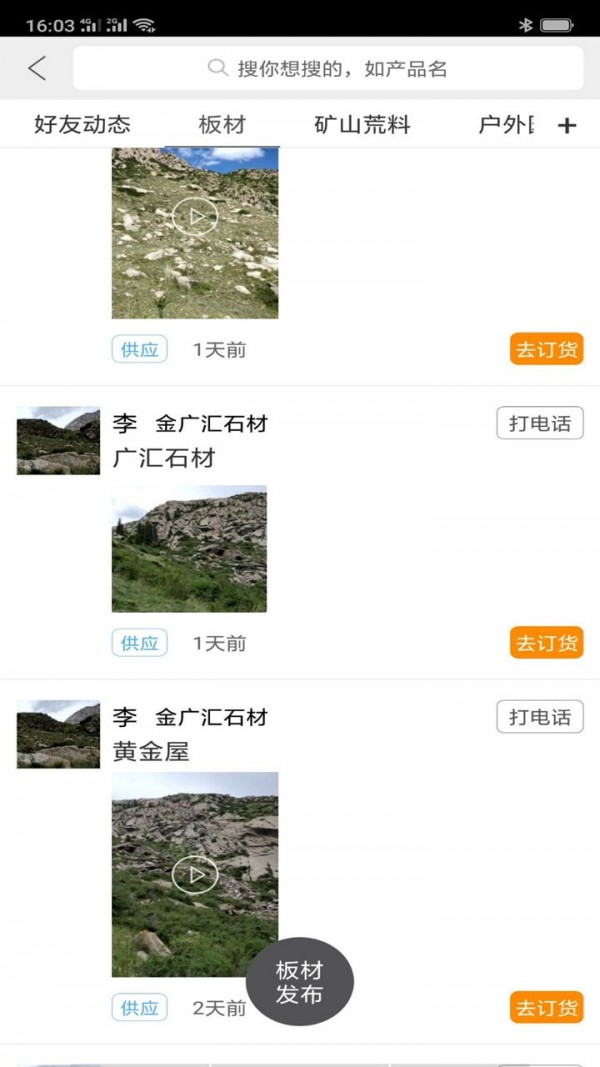The height and width of the screenshot is (1067, 600).
Task: Open the seller avatar beside 黄金屋
Action: (58, 734)
